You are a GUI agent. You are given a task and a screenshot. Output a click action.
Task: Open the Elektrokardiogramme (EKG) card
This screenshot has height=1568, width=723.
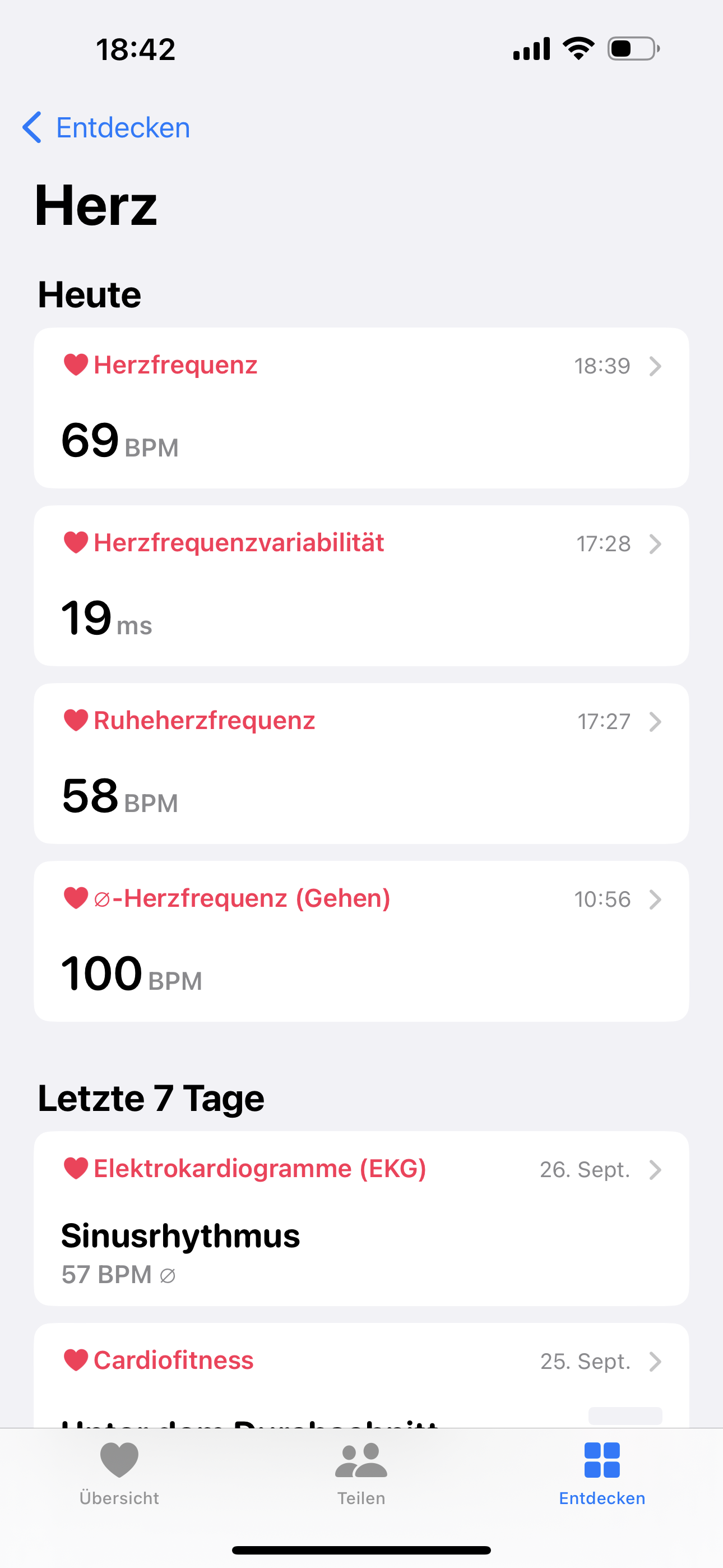click(x=361, y=1218)
